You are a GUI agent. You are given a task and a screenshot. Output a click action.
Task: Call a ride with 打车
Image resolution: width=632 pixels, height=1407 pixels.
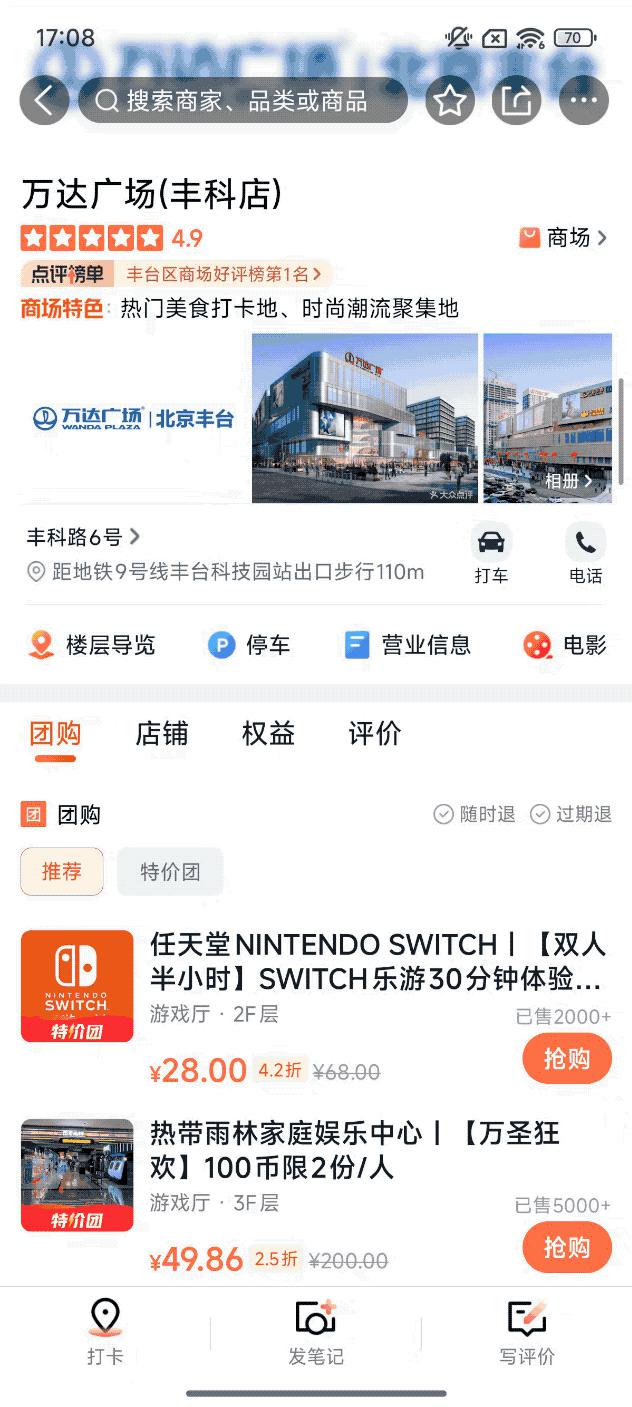491,554
